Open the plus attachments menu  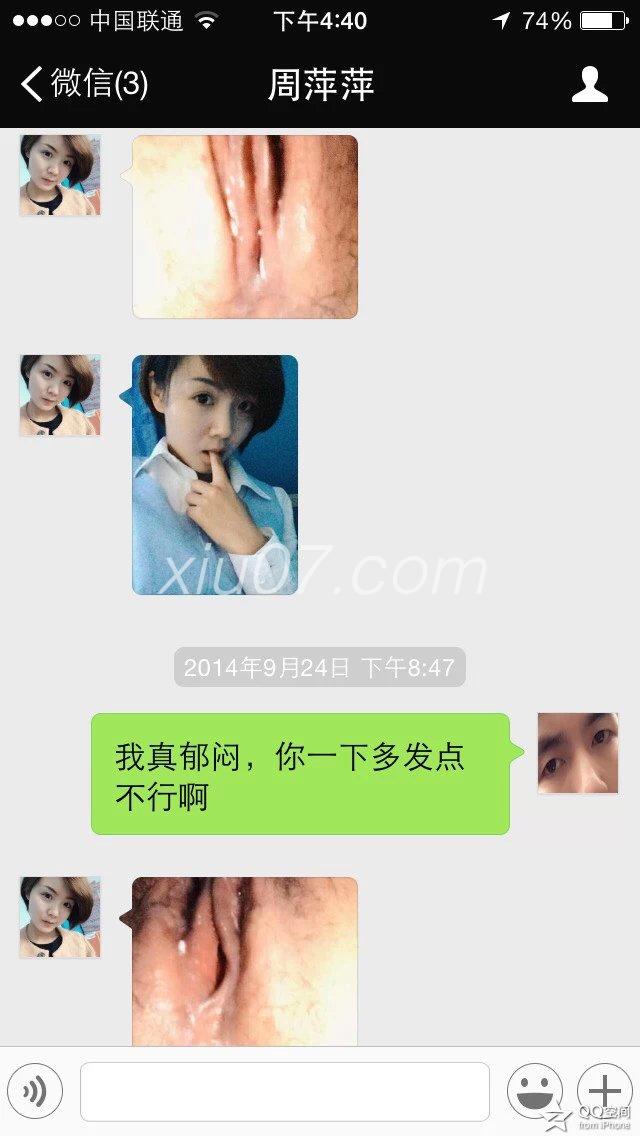point(604,1090)
